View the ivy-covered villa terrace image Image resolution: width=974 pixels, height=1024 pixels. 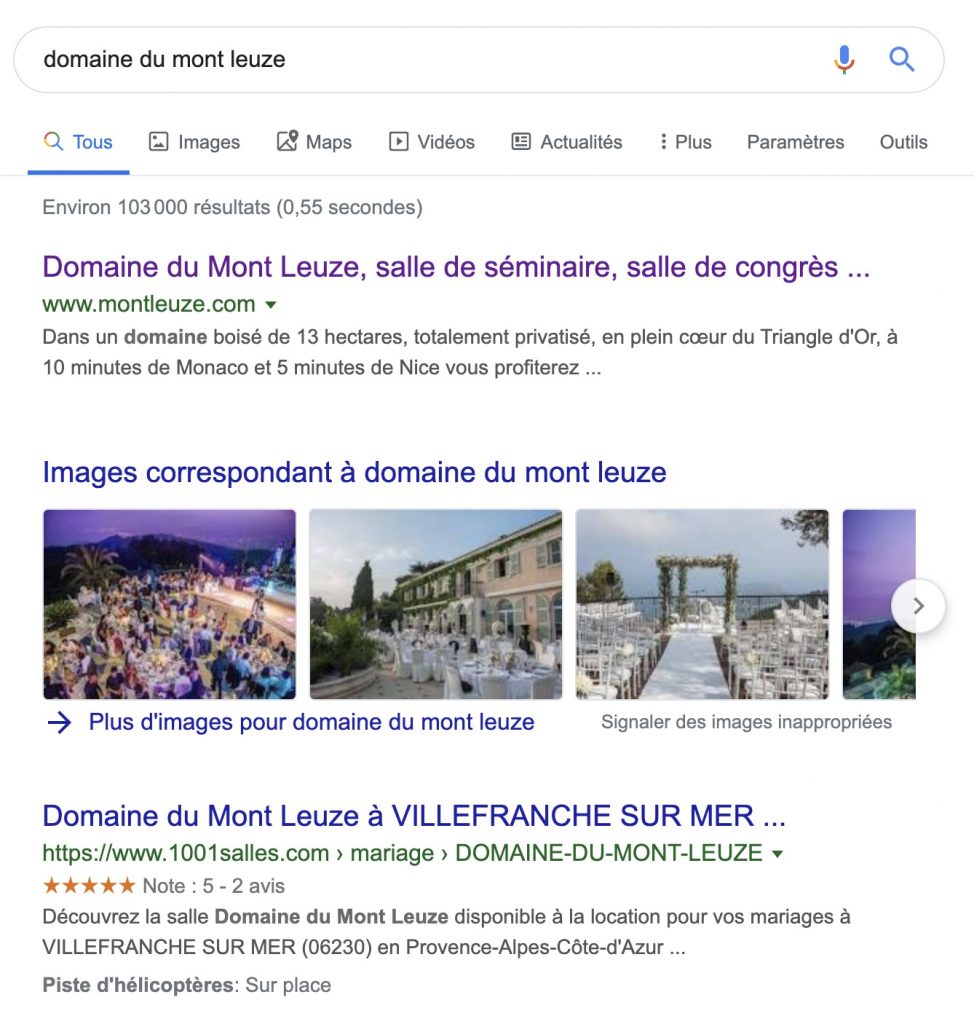(x=436, y=604)
